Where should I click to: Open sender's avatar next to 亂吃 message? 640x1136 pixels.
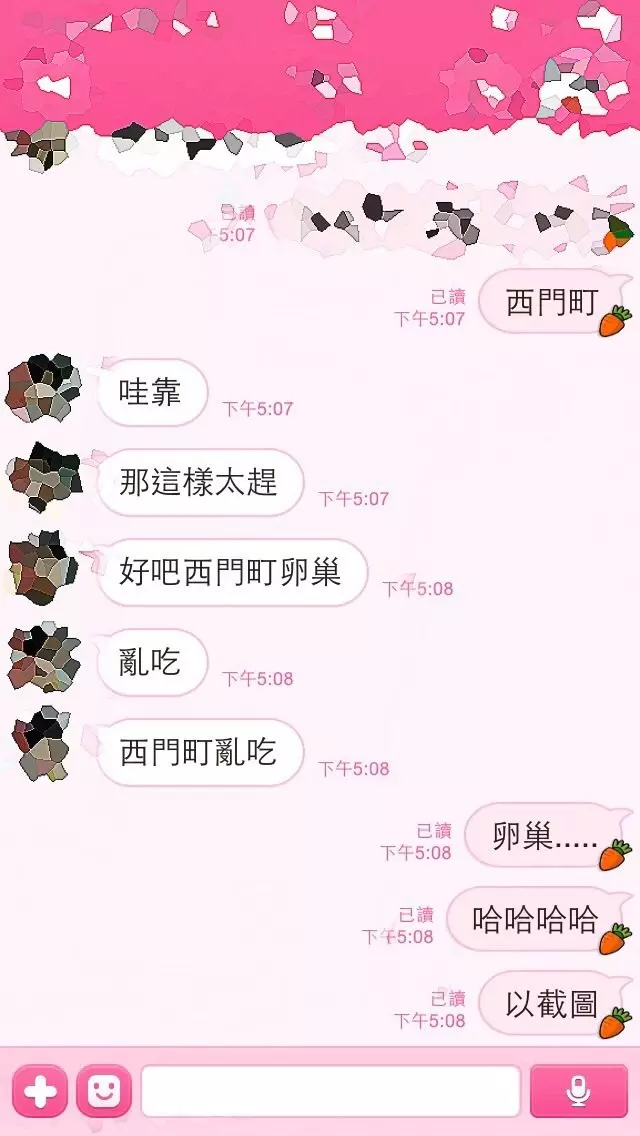[x=43, y=658]
